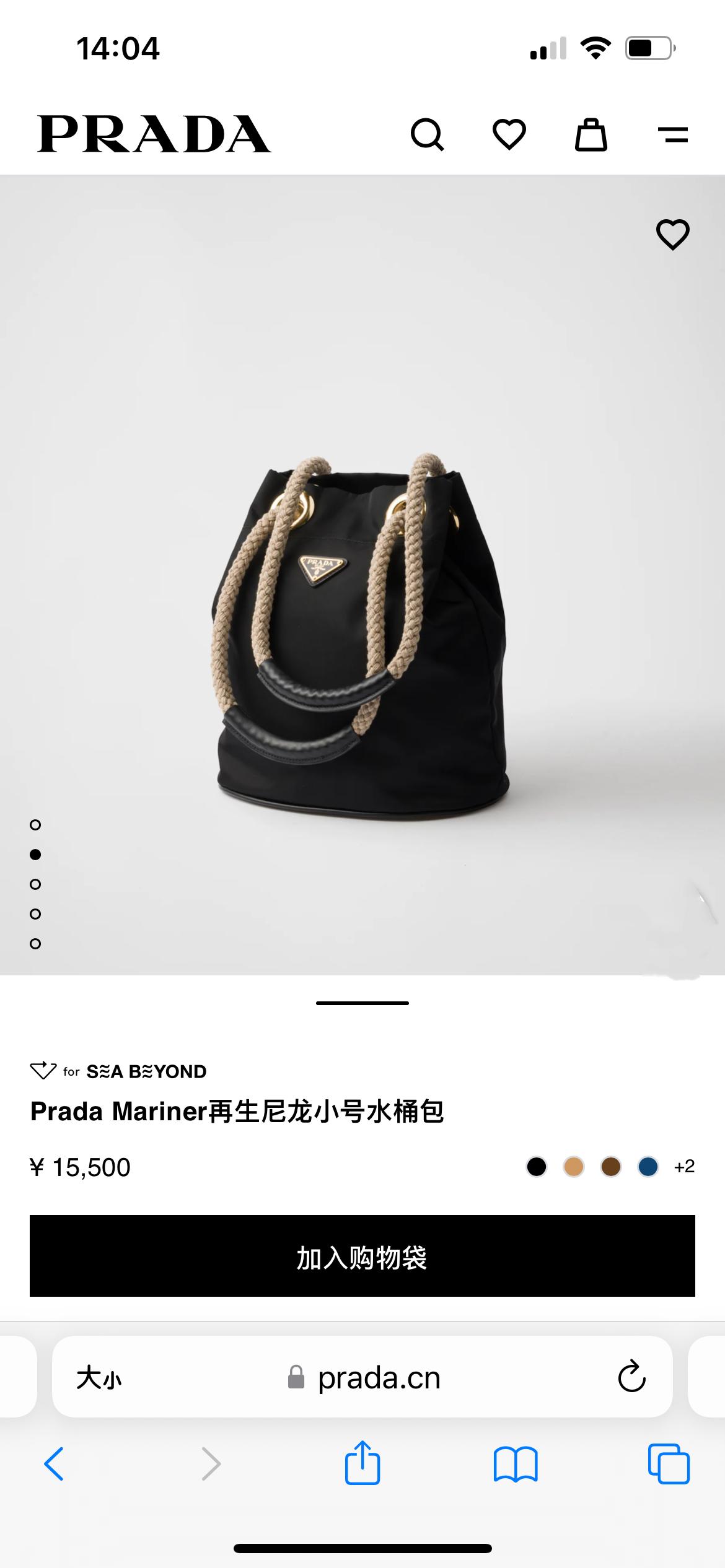Open the wishlist heart in the header
The width and height of the screenshot is (725, 1568).
(x=509, y=134)
